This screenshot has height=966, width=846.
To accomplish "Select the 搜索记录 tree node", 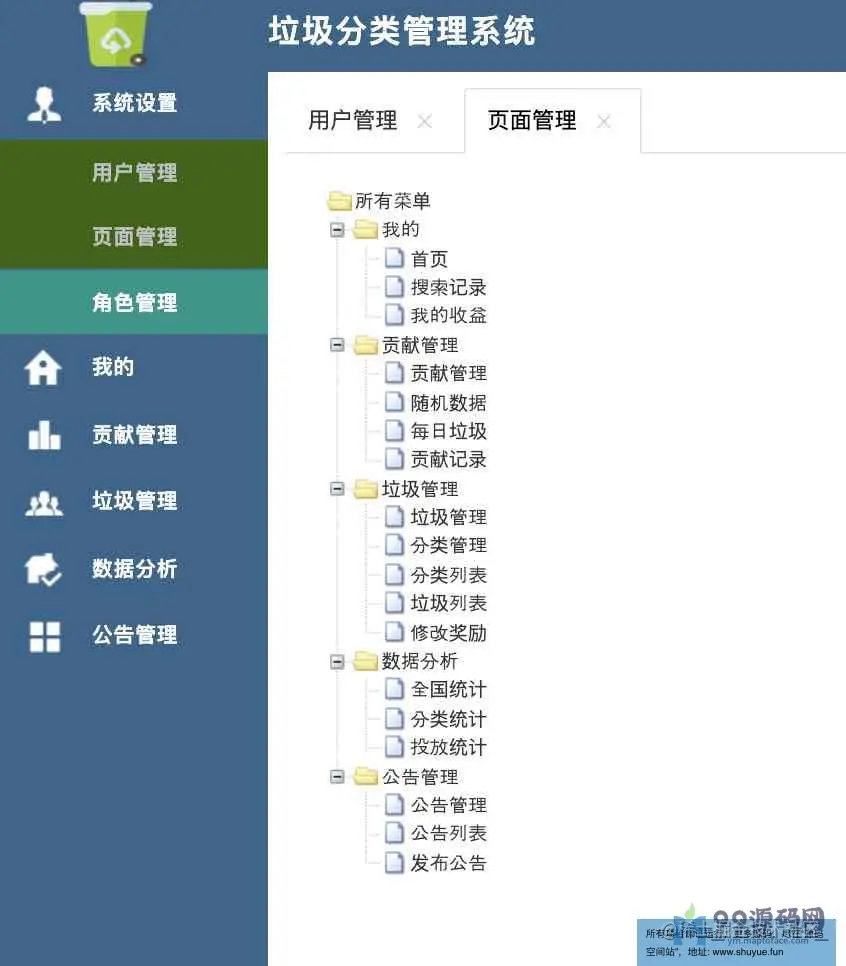I will tap(449, 287).
